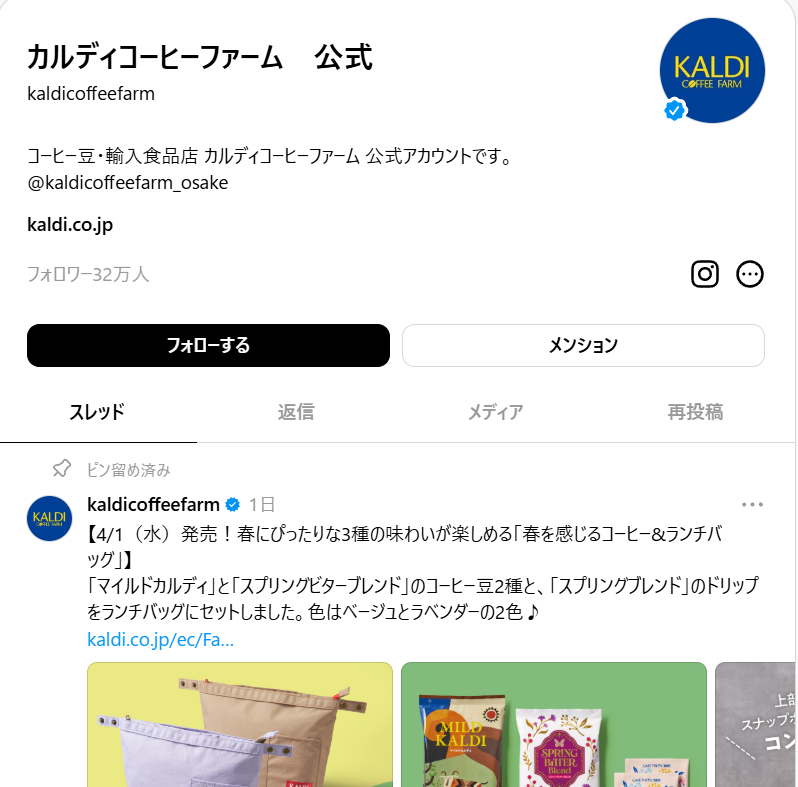
Task: Switch to the 再投稿 tab
Action: pos(695,412)
